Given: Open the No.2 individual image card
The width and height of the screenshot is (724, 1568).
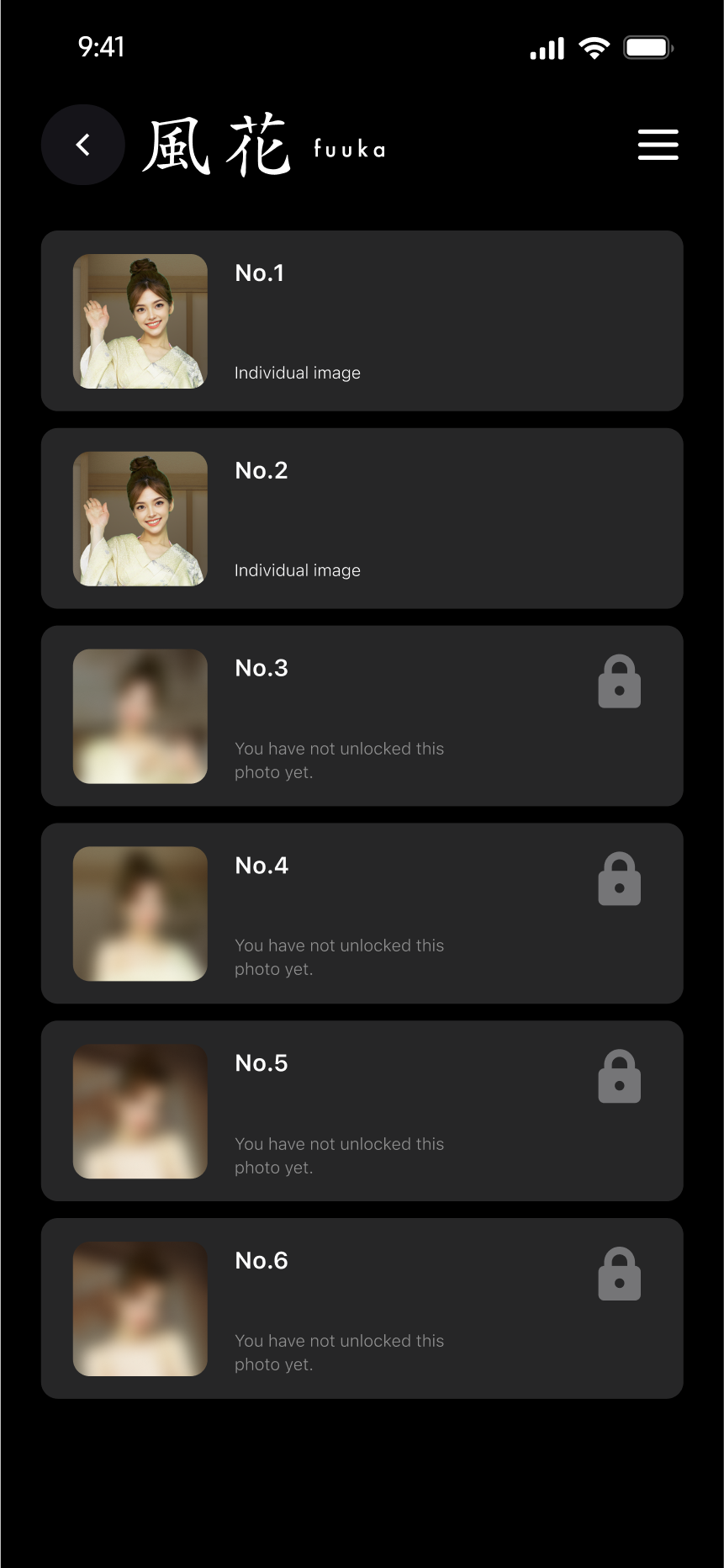Looking at the screenshot, I should point(362,518).
